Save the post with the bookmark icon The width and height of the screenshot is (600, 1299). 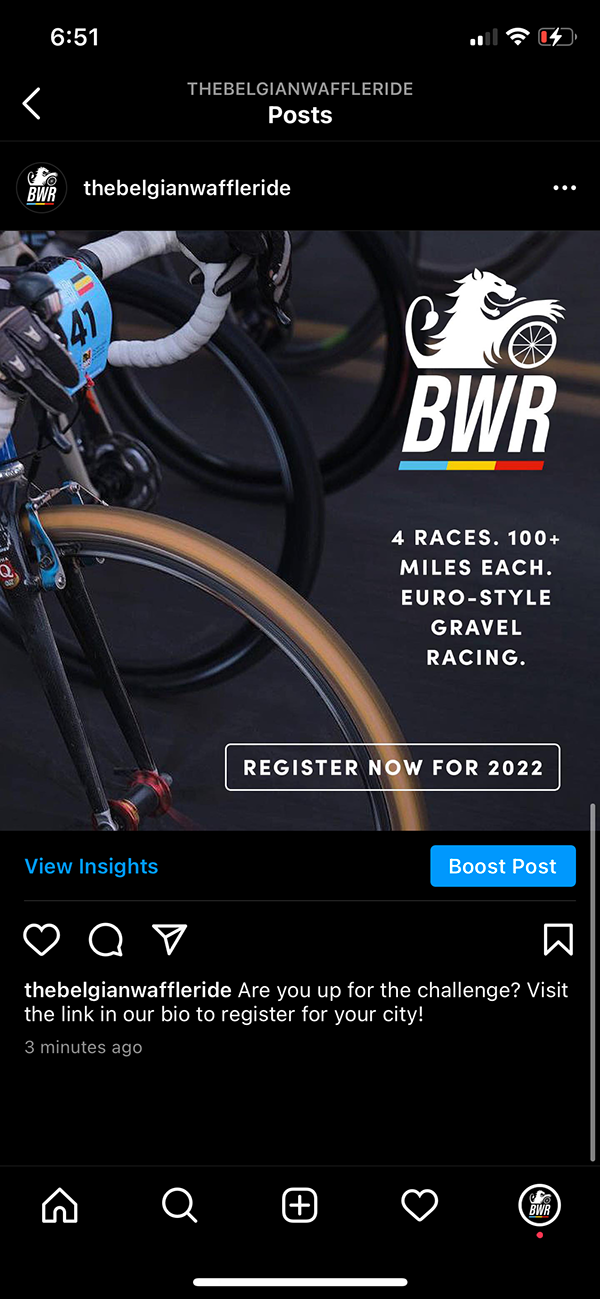point(558,939)
